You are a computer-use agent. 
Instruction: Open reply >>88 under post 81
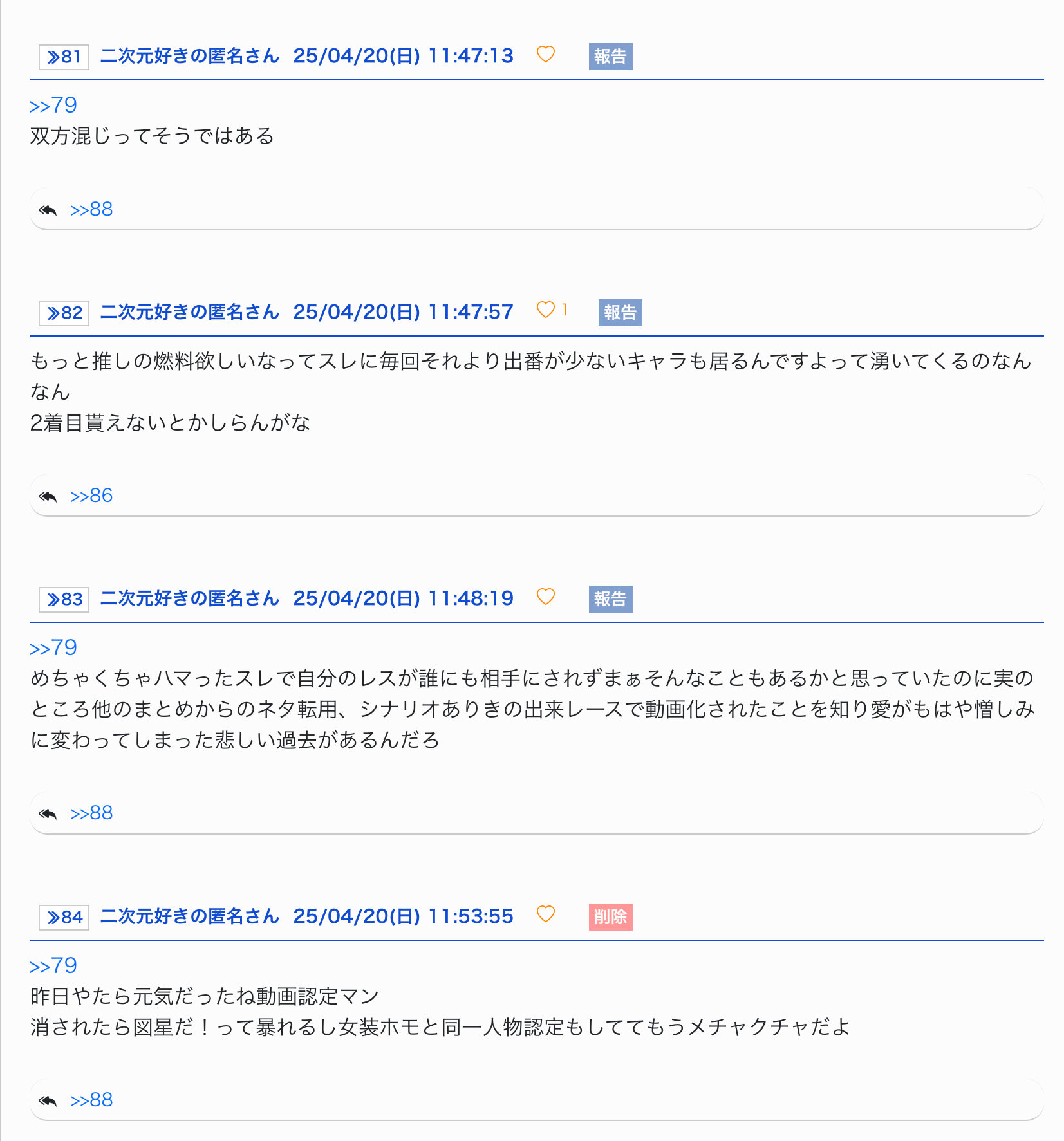point(91,209)
